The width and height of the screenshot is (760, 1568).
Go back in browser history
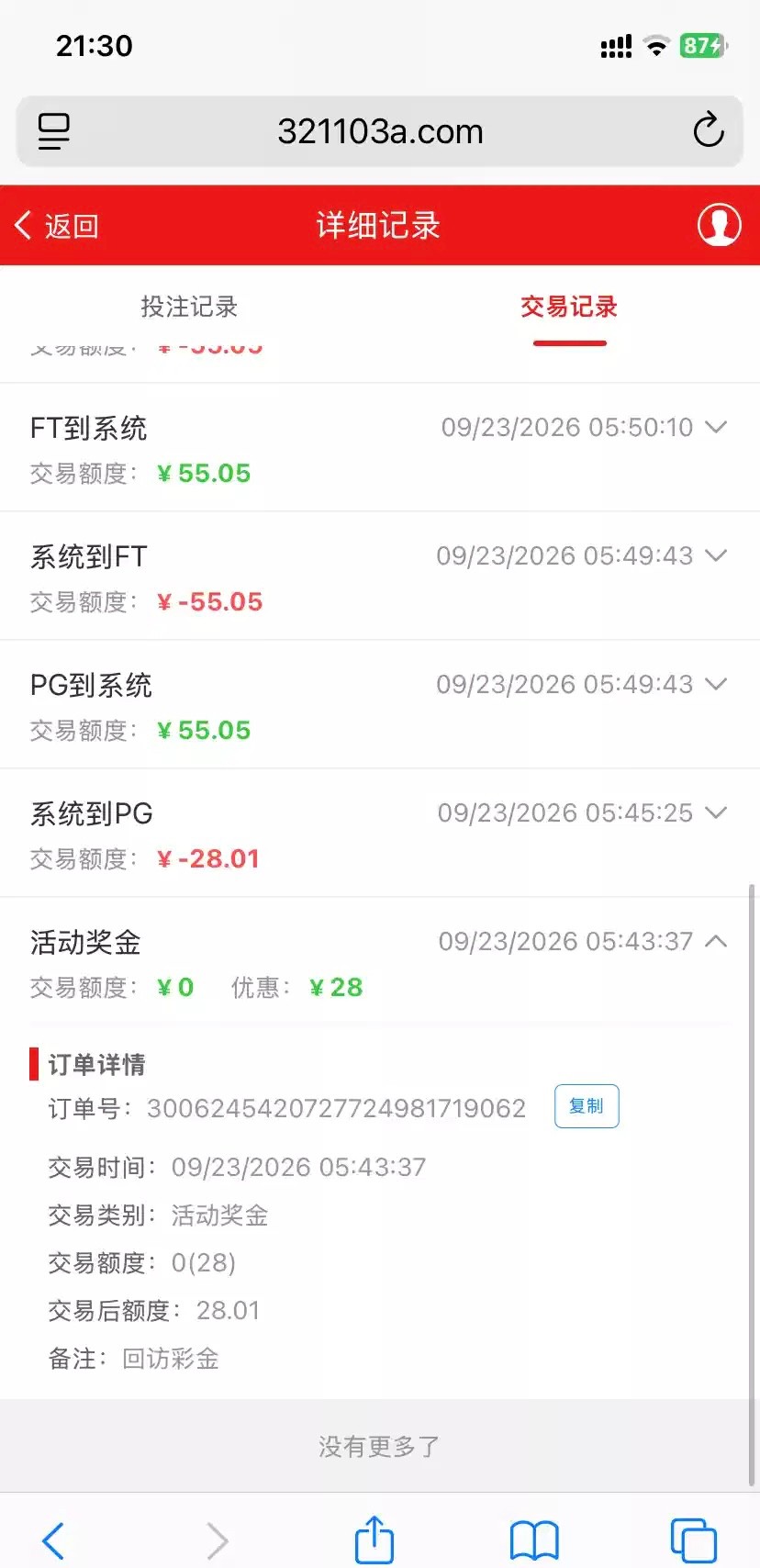(53, 1540)
